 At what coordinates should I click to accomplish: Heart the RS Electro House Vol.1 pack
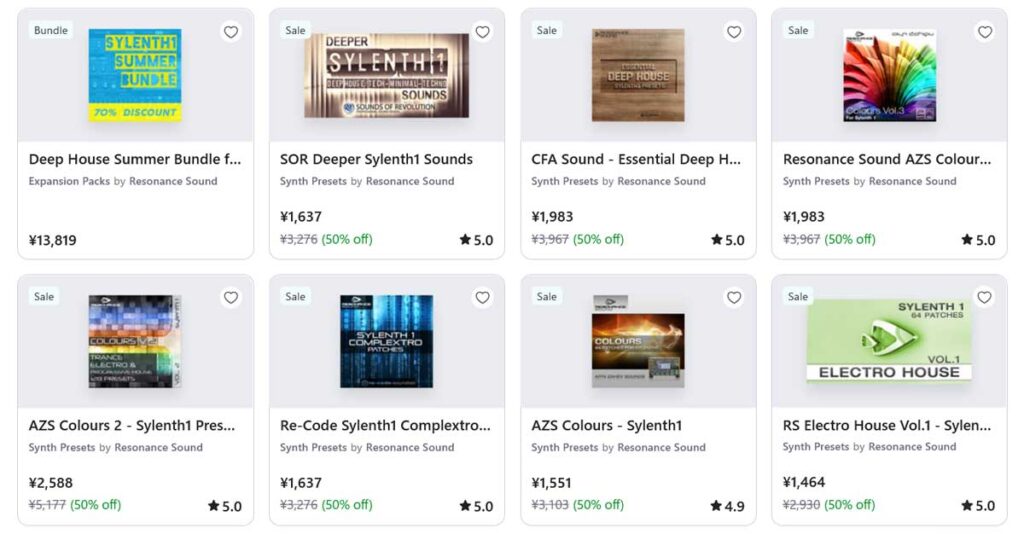(985, 298)
